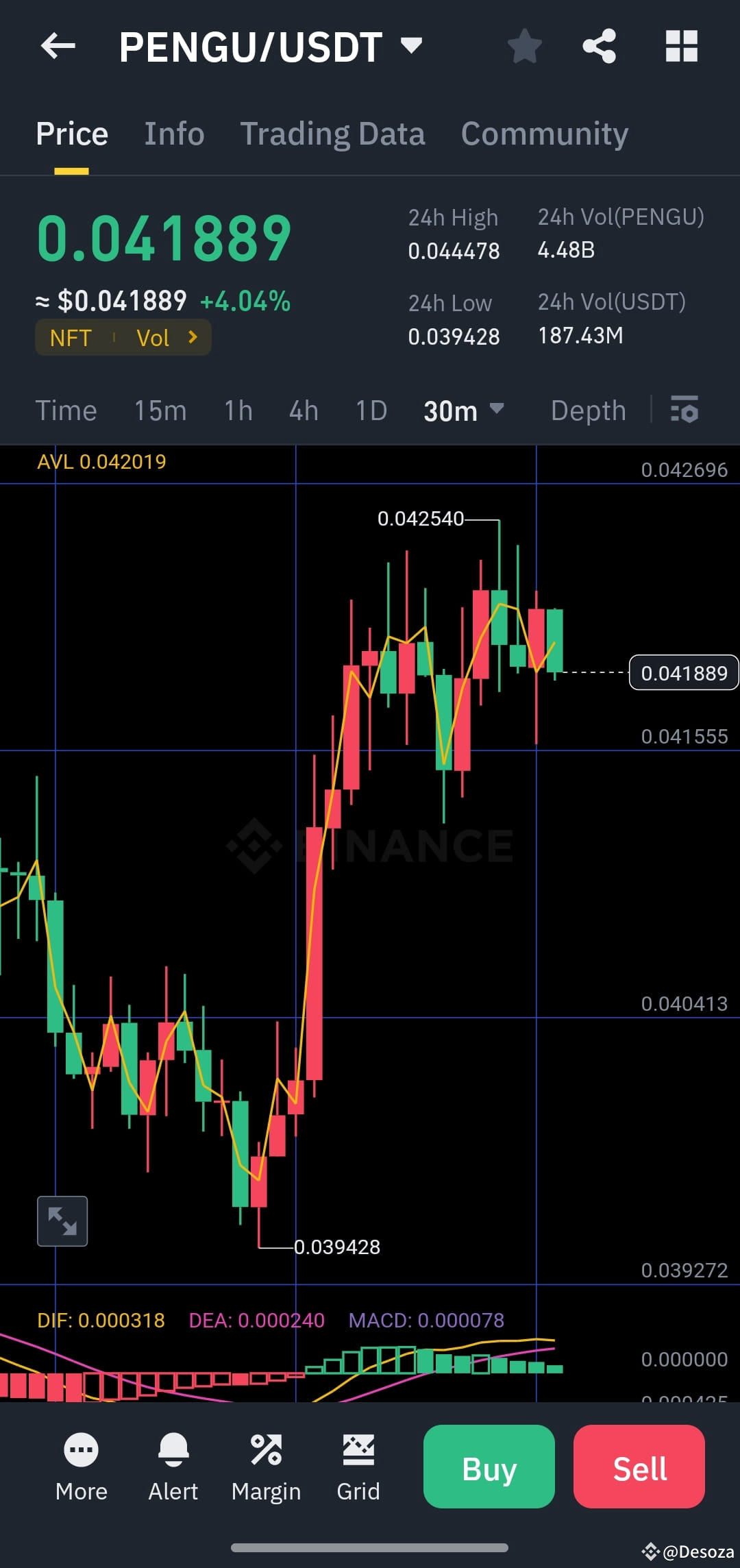Switch to the Info tab
This screenshot has width=740, height=1568.
[173, 133]
